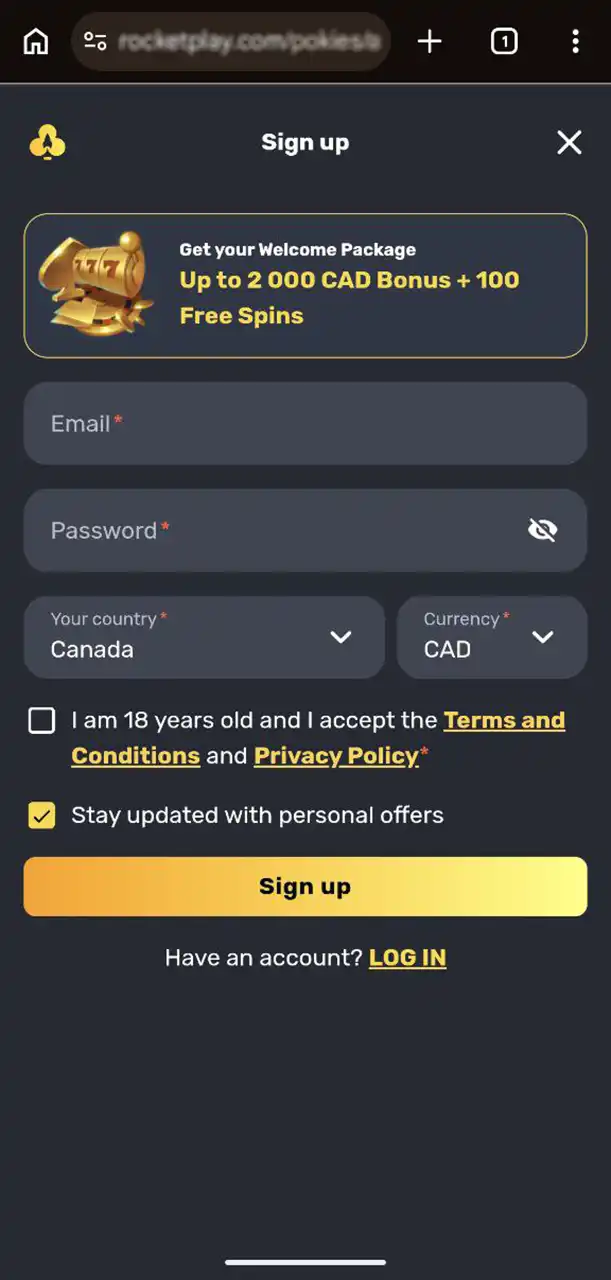Tap the Email input field

[x=305, y=424]
